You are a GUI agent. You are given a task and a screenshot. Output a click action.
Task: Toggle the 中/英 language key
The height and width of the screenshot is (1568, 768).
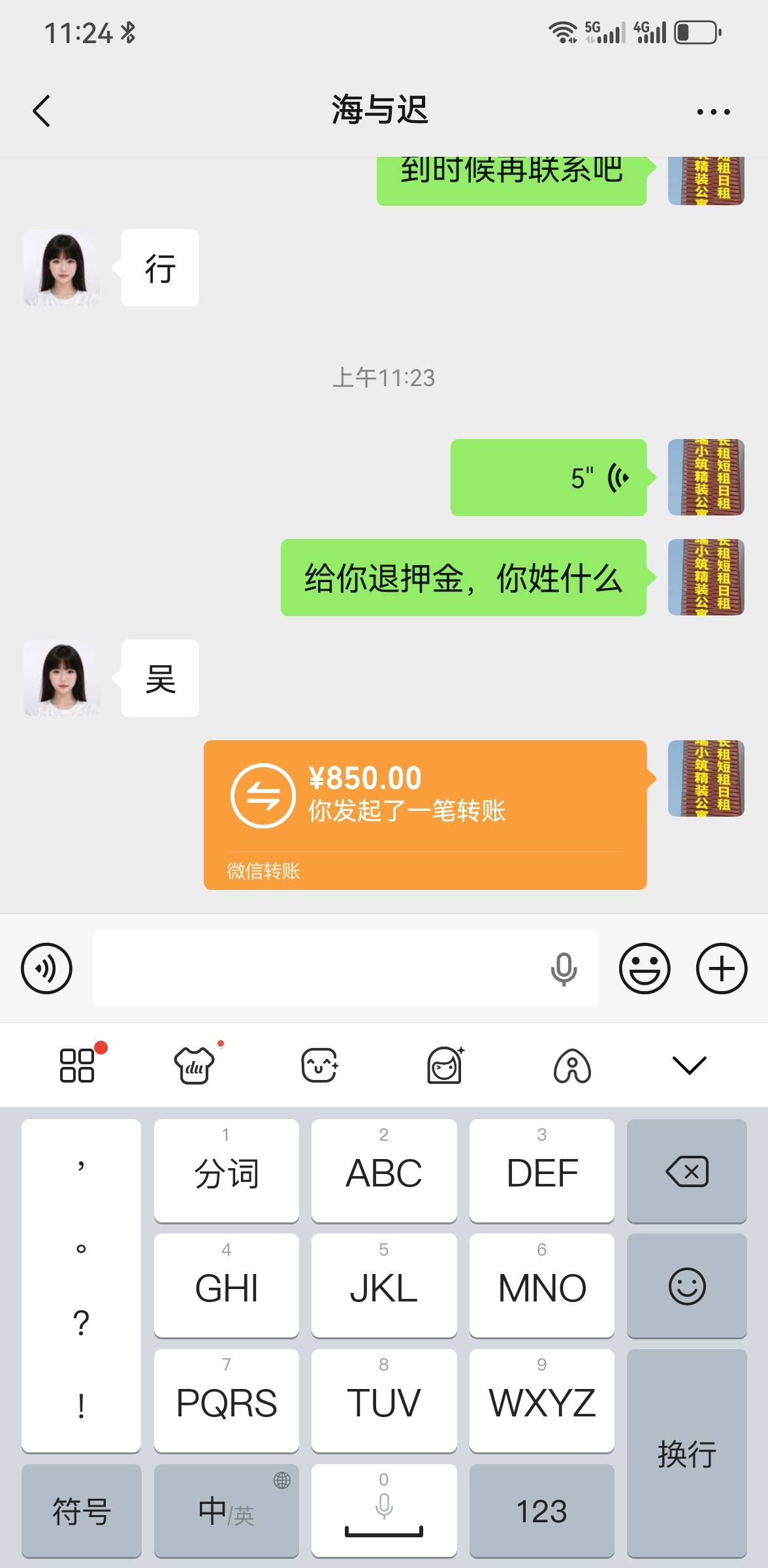pyautogui.click(x=226, y=1511)
